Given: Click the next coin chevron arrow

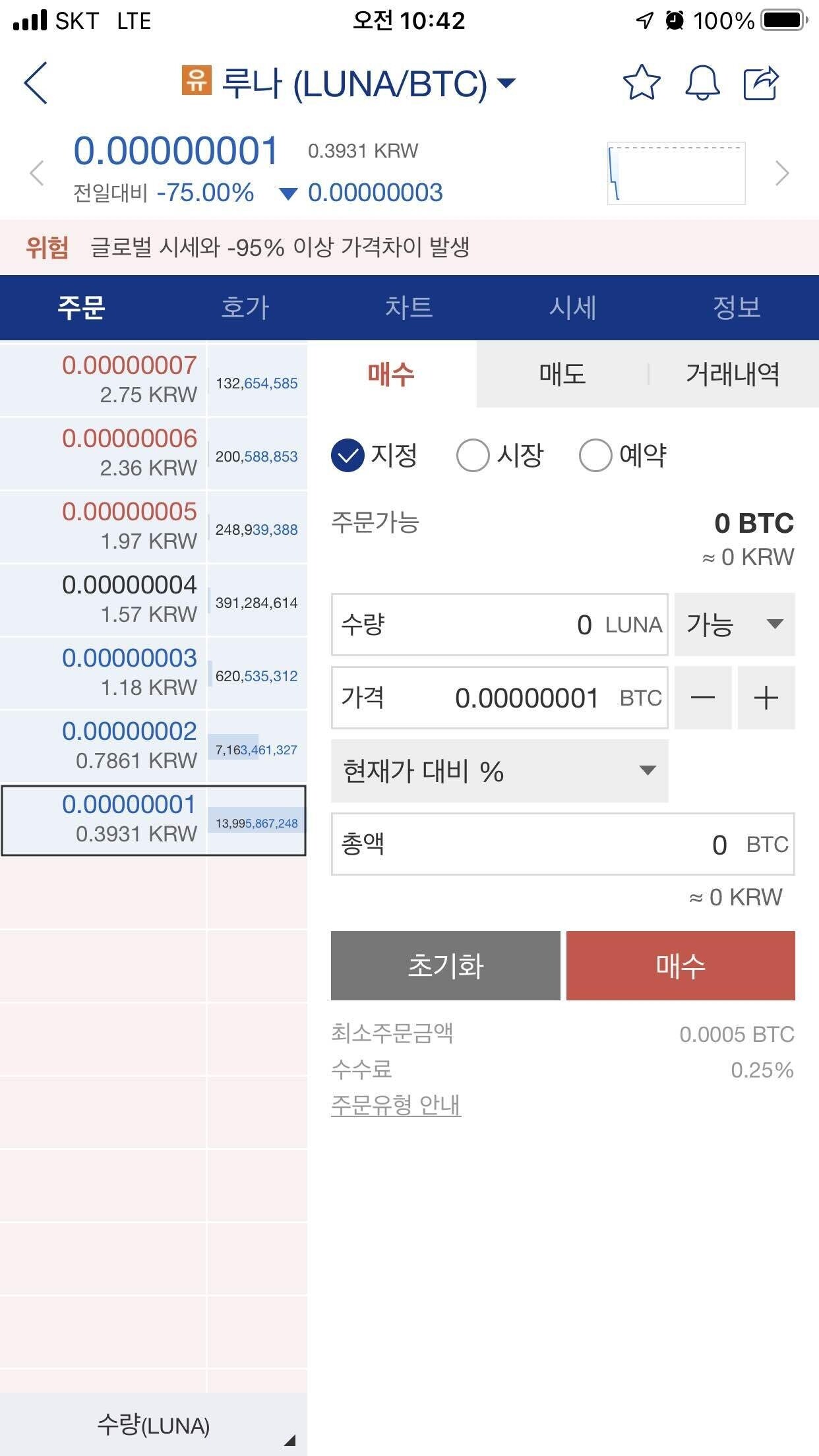Looking at the screenshot, I should click(x=785, y=173).
